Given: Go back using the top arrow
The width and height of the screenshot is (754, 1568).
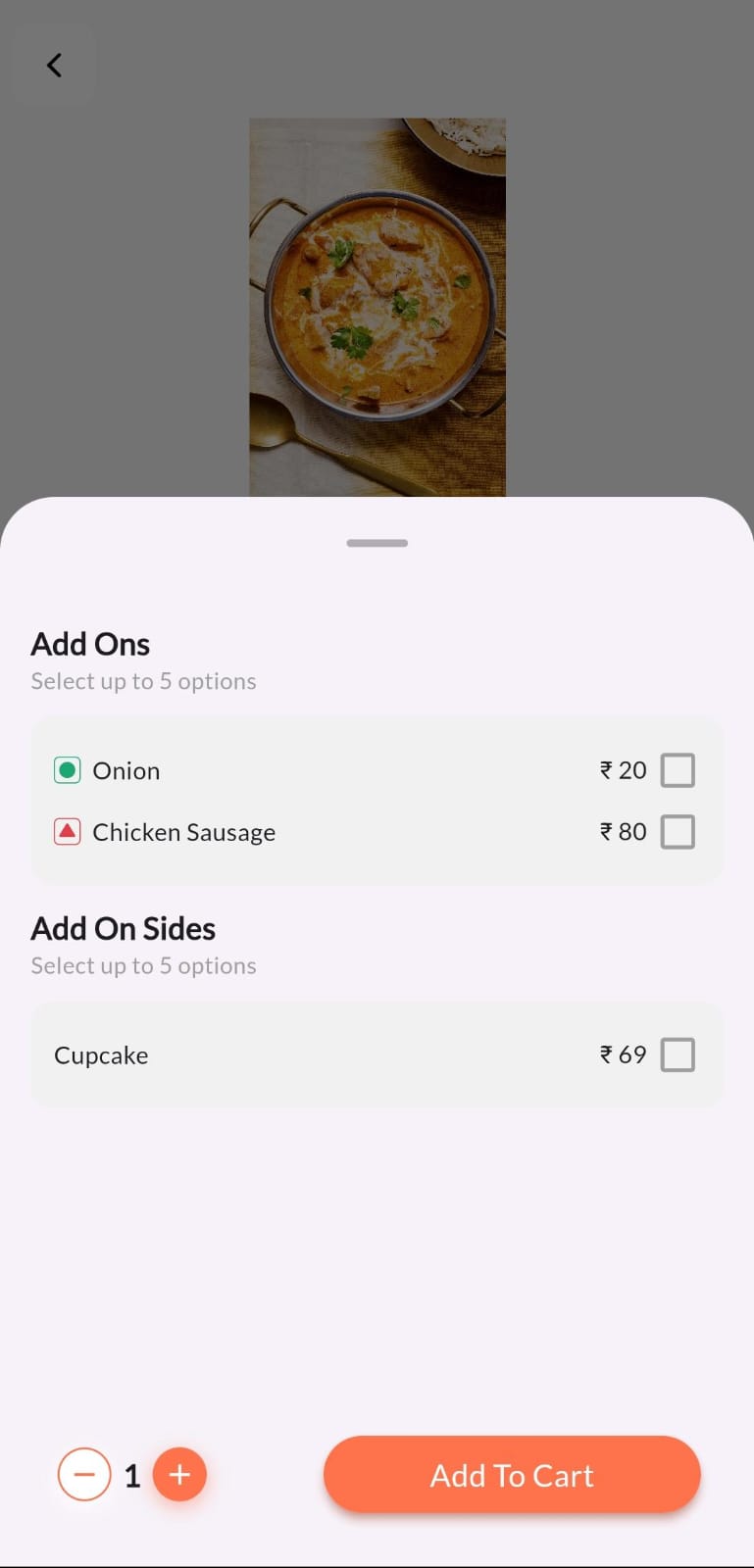Looking at the screenshot, I should point(54,65).
